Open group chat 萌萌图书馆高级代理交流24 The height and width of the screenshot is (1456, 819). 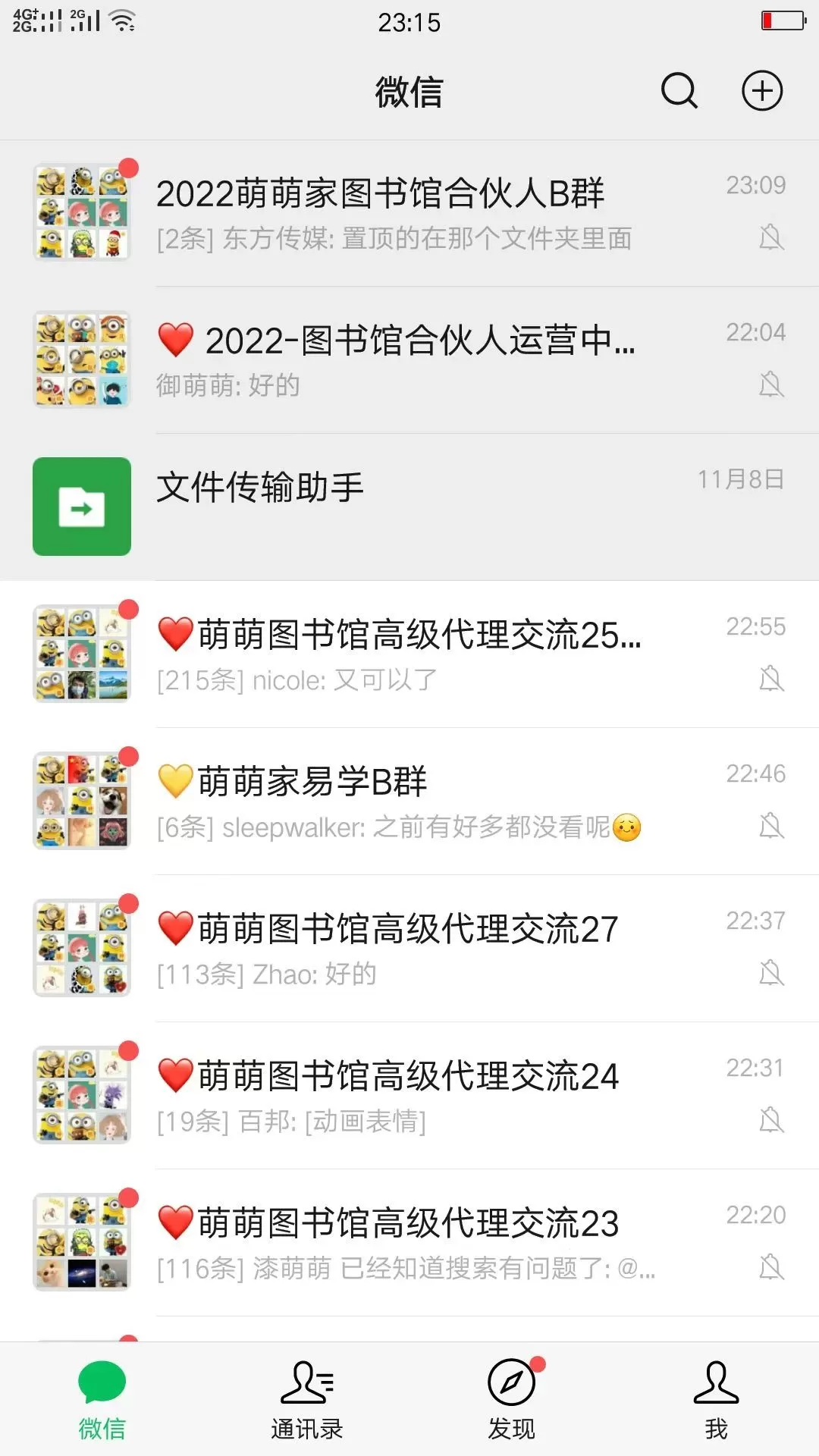click(409, 1095)
